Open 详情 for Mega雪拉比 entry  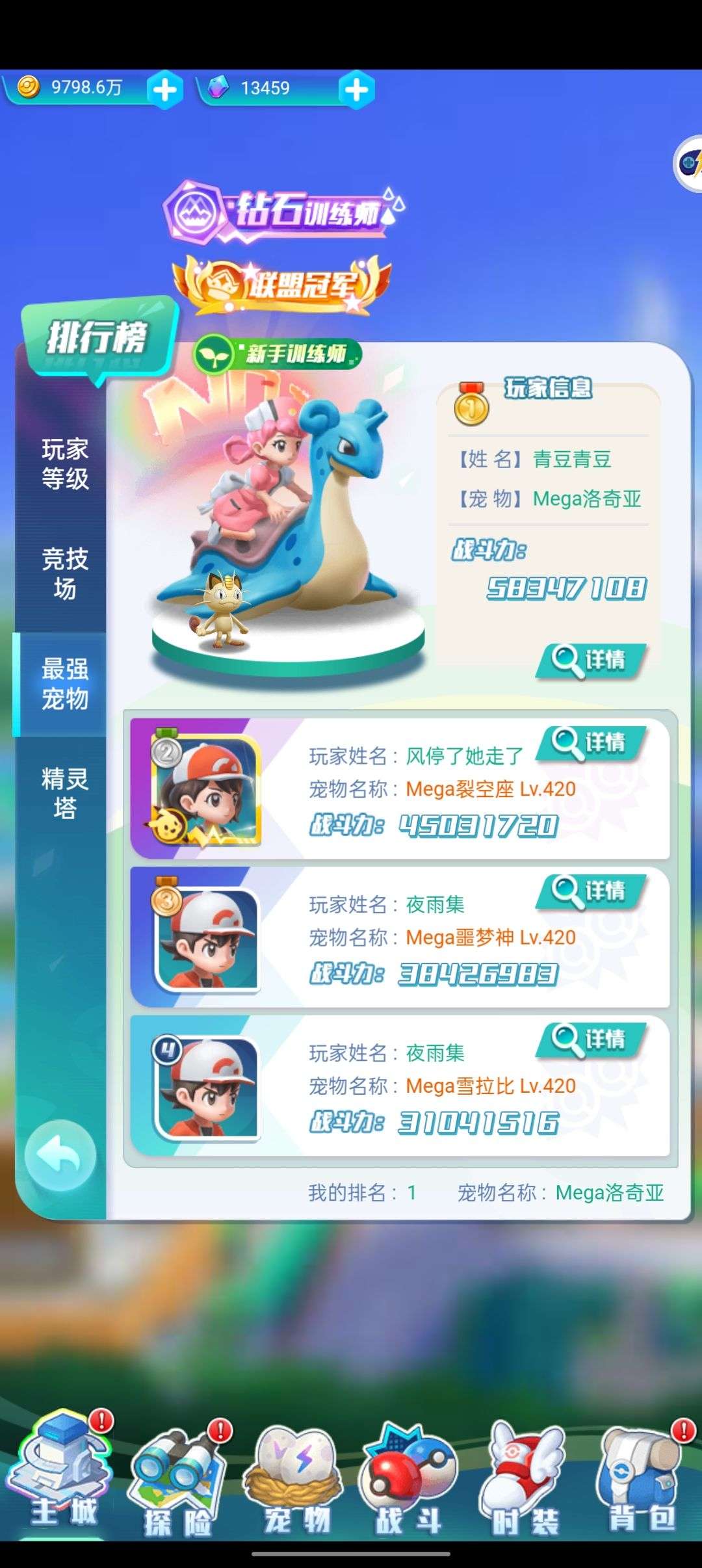[x=591, y=1039]
